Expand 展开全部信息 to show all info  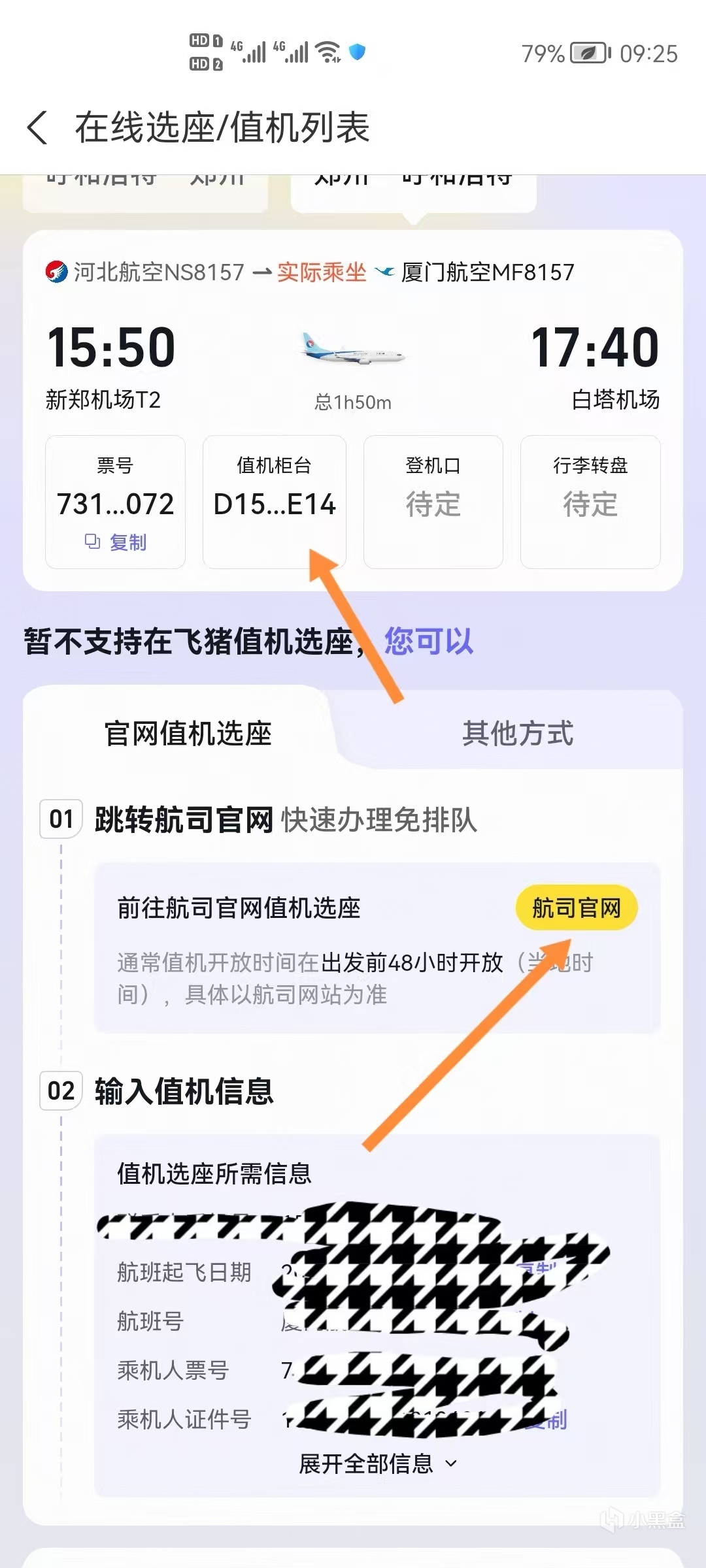coord(377,1463)
